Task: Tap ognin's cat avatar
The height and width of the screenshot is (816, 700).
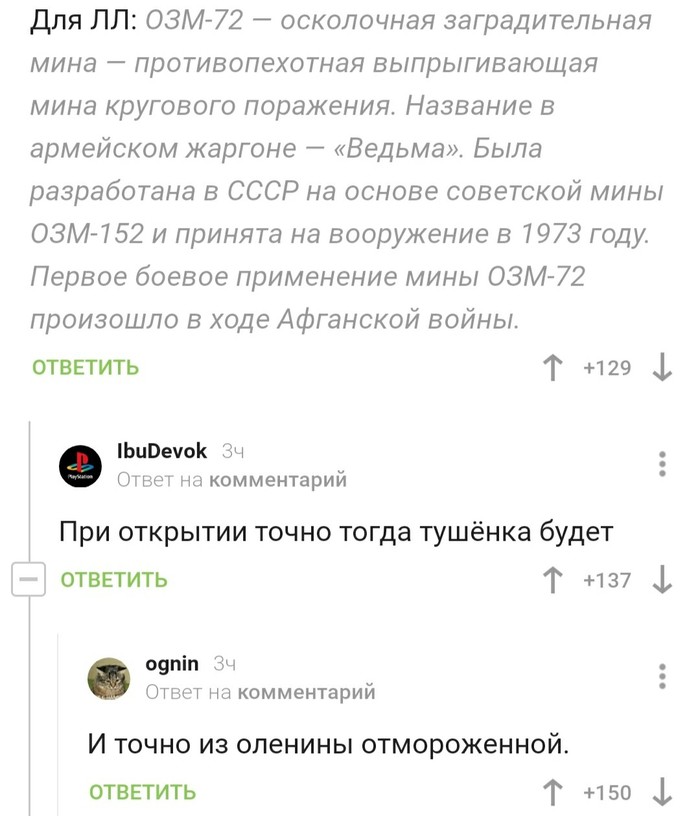Action: [x=109, y=678]
